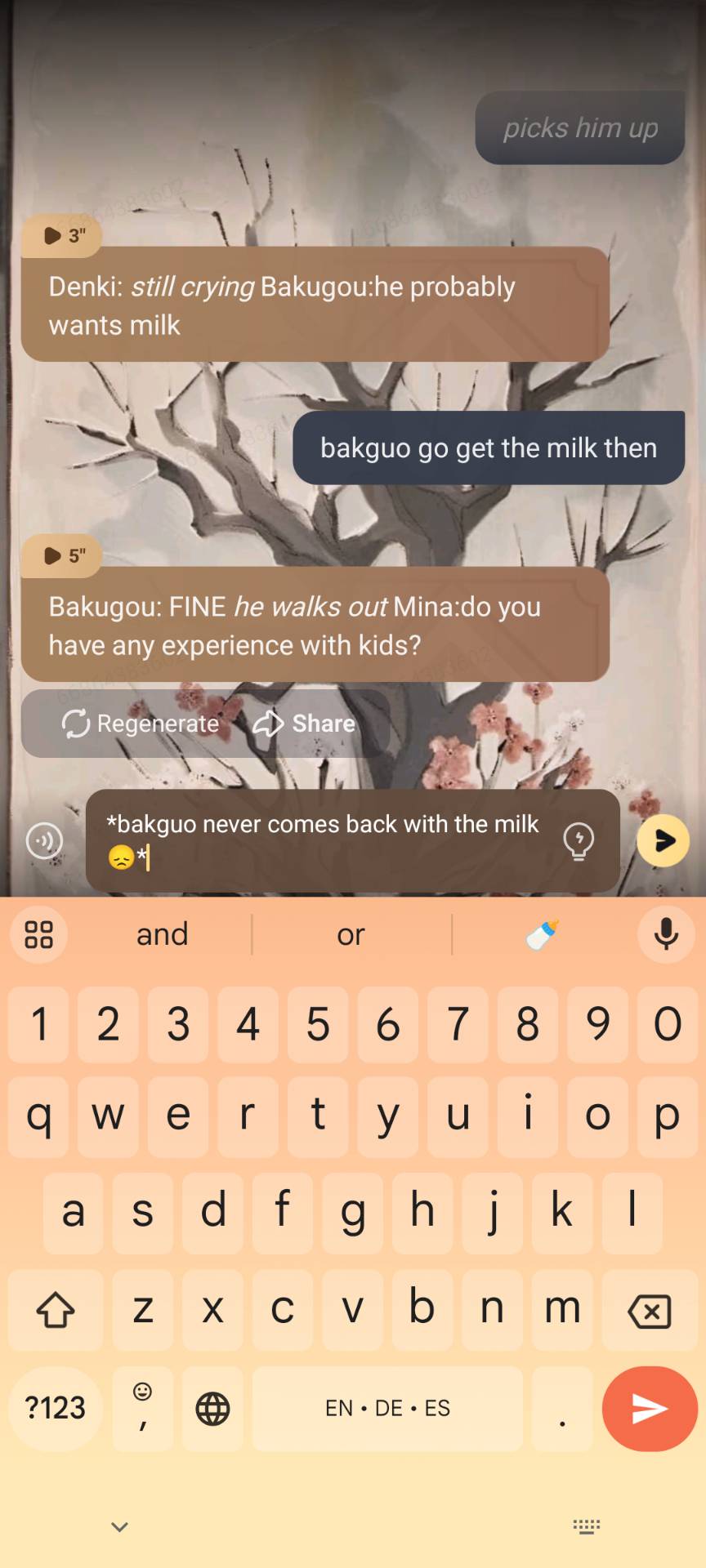
Task: Share this conversation
Action: click(x=305, y=724)
